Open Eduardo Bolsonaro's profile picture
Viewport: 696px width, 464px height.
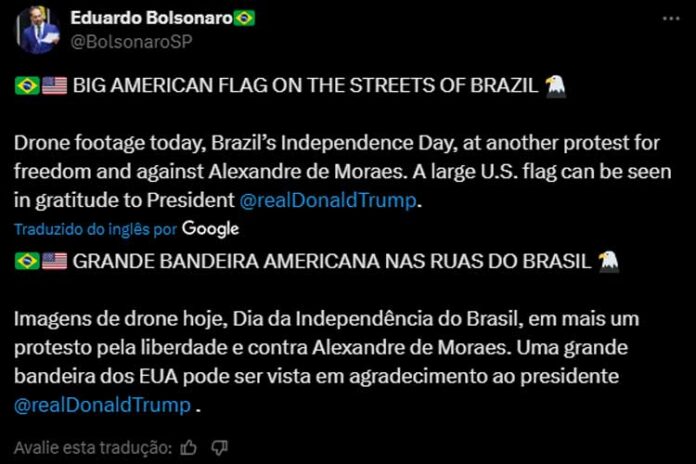tap(38, 30)
